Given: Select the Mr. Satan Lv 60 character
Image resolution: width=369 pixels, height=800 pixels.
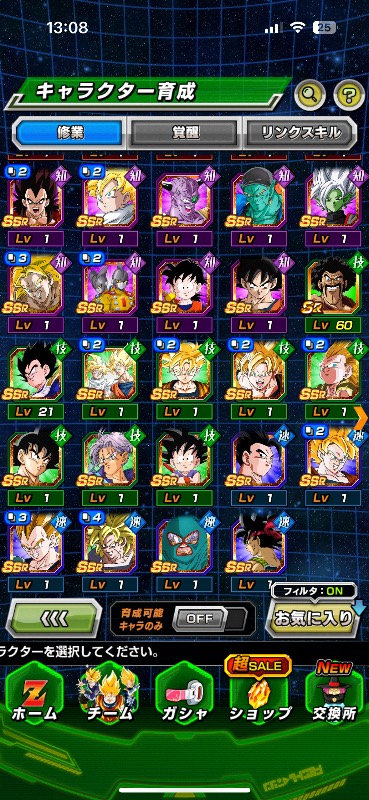Looking at the screenshot, I should point(332,292).
